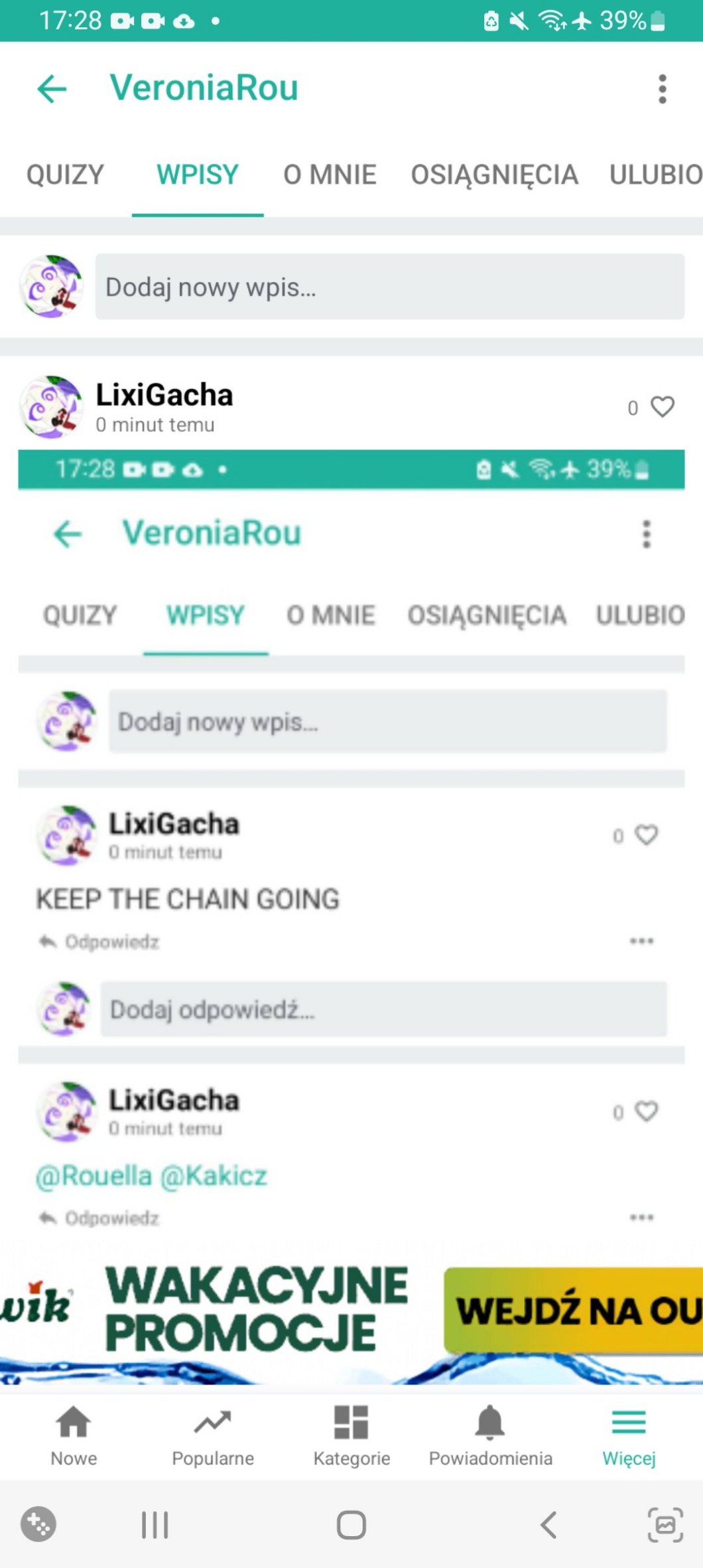Go to the Nowe section
This screenshot has width=703, height=1568.
[x=74, y=1435]
